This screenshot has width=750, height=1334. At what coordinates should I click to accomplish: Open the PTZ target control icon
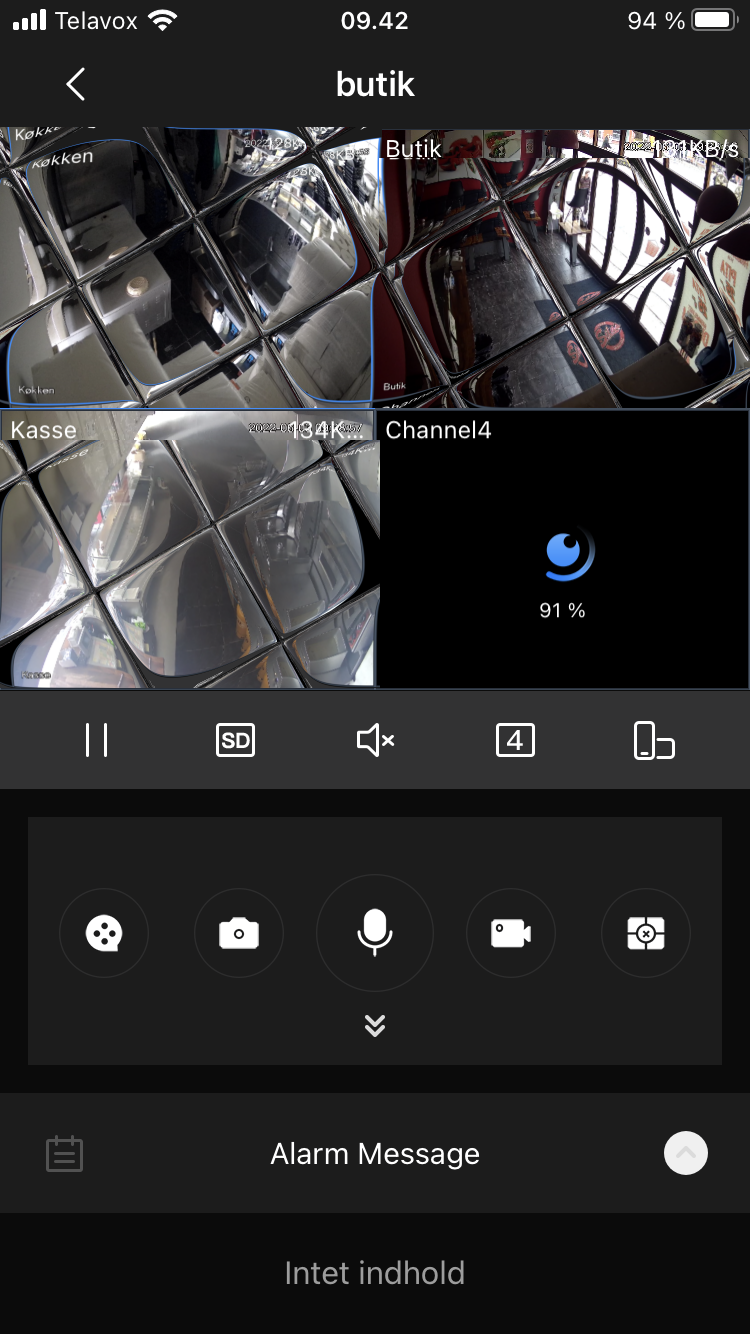(646, 934)
